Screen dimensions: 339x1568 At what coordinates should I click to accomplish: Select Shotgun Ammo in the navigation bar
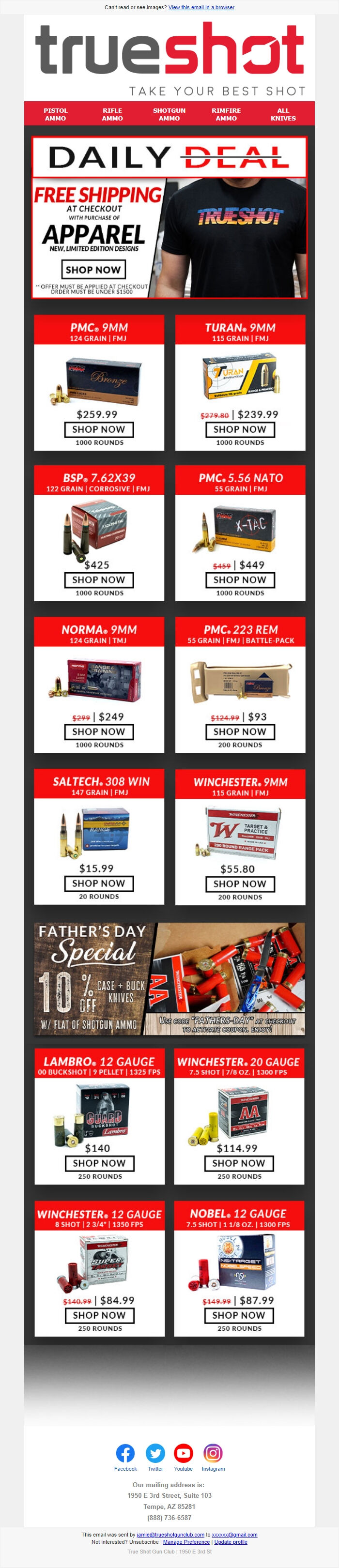point(169,114)
